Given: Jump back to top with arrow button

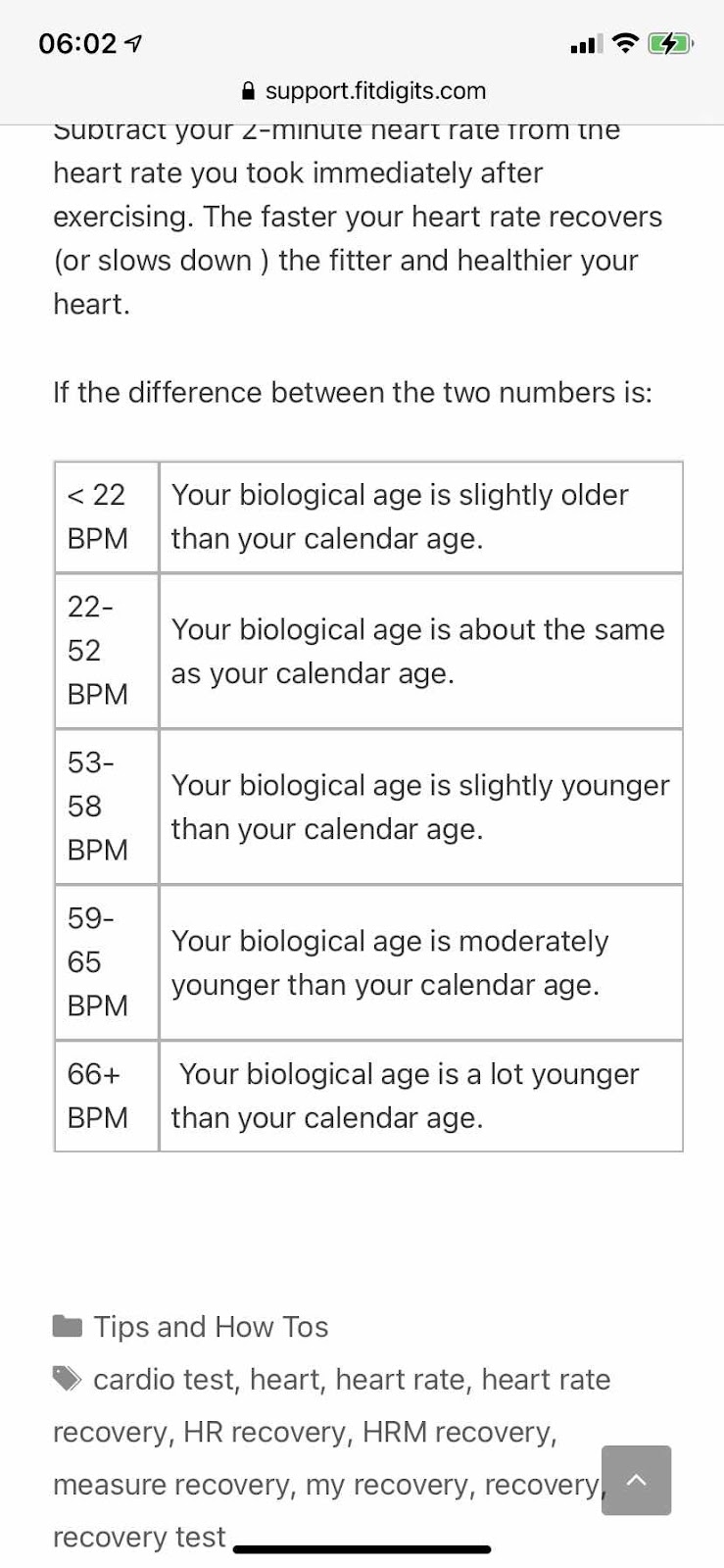Looking at the screenshot, I should (x=637, y=1480).
